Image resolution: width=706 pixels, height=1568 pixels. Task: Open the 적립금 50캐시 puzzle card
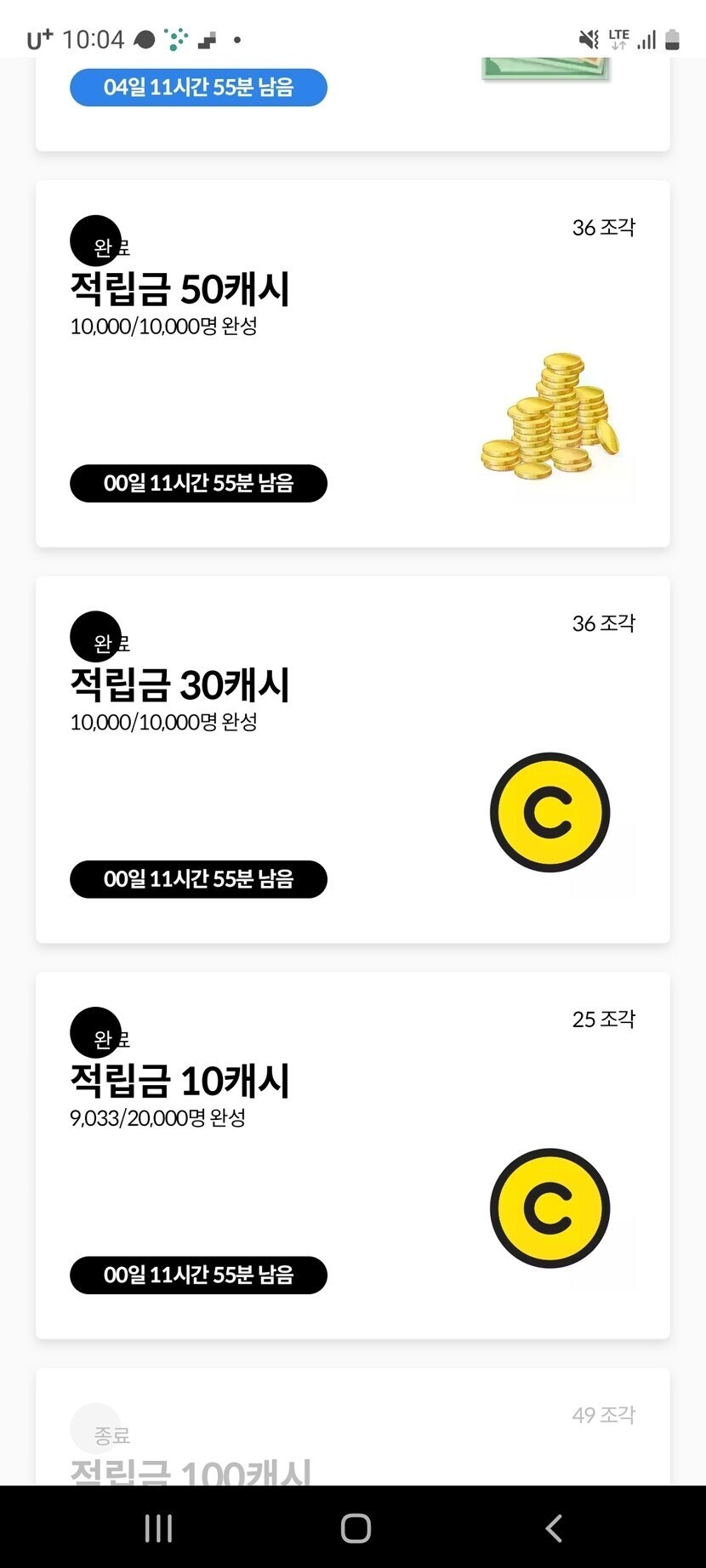coord(352,364)
